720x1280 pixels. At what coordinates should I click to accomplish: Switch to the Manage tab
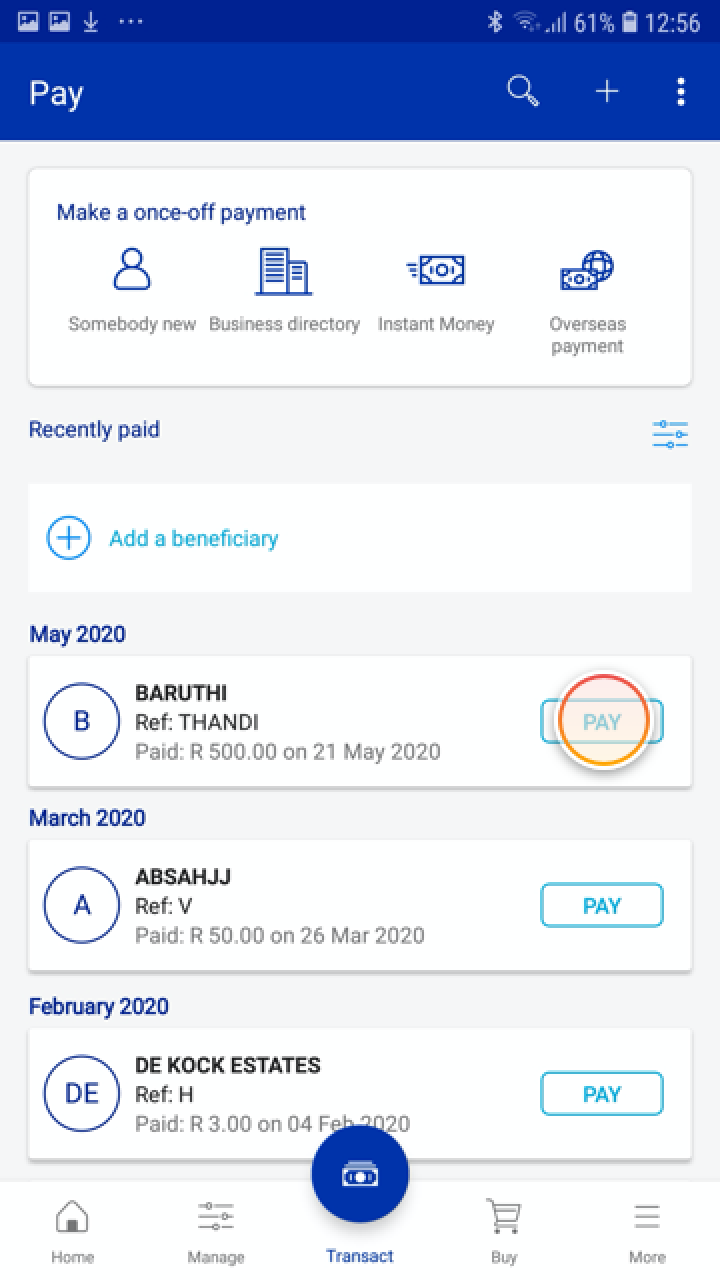pyautogui.click(x=216, y=1231)
